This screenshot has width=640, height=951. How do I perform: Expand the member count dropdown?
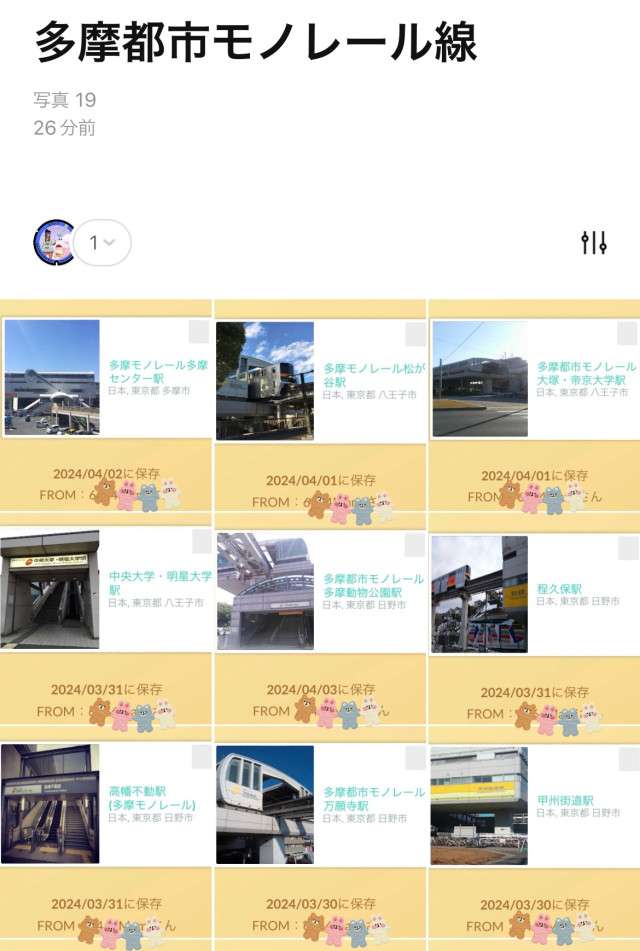tap(102, 242)
